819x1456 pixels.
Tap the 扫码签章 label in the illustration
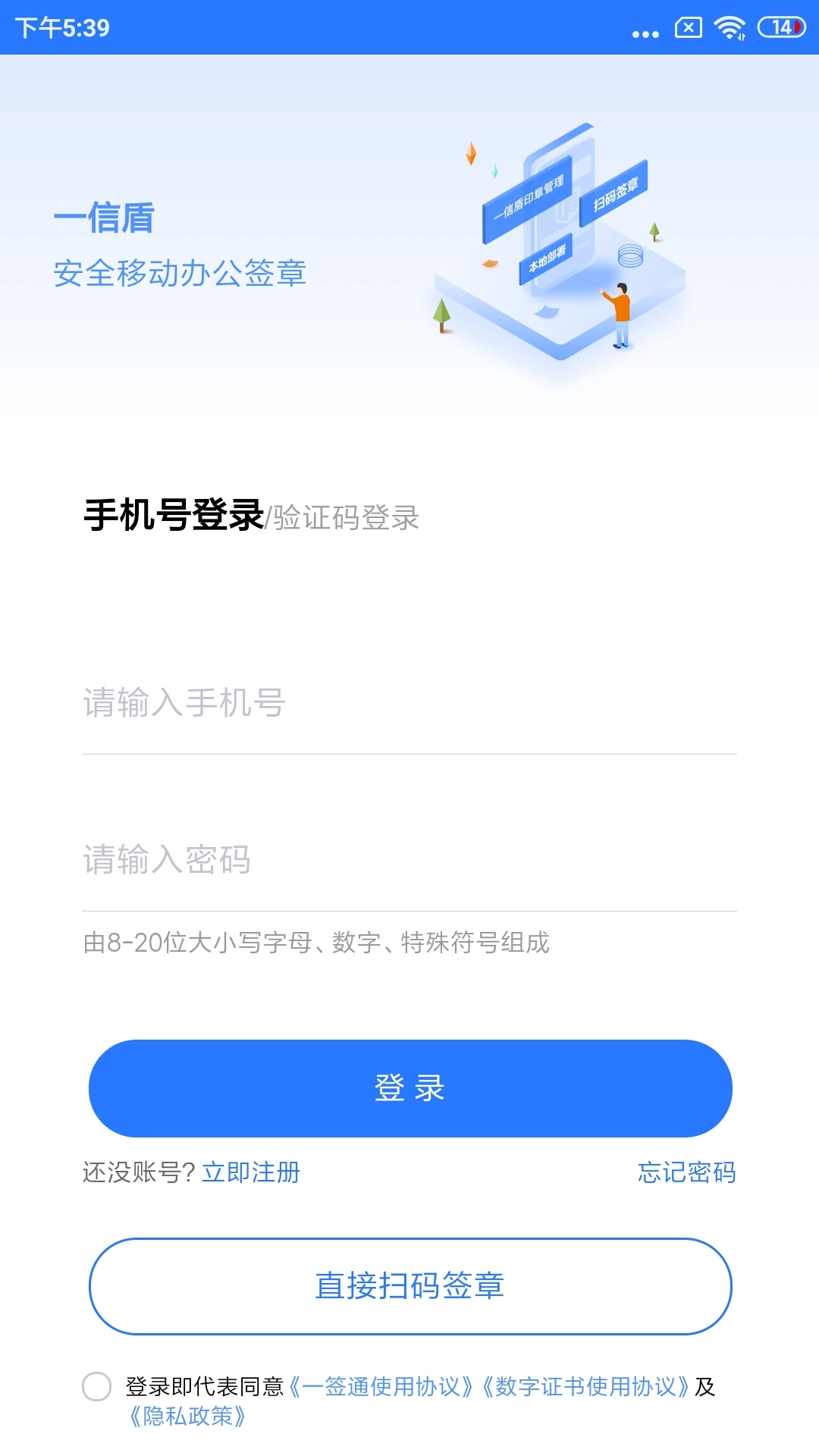tap(616, 199)
